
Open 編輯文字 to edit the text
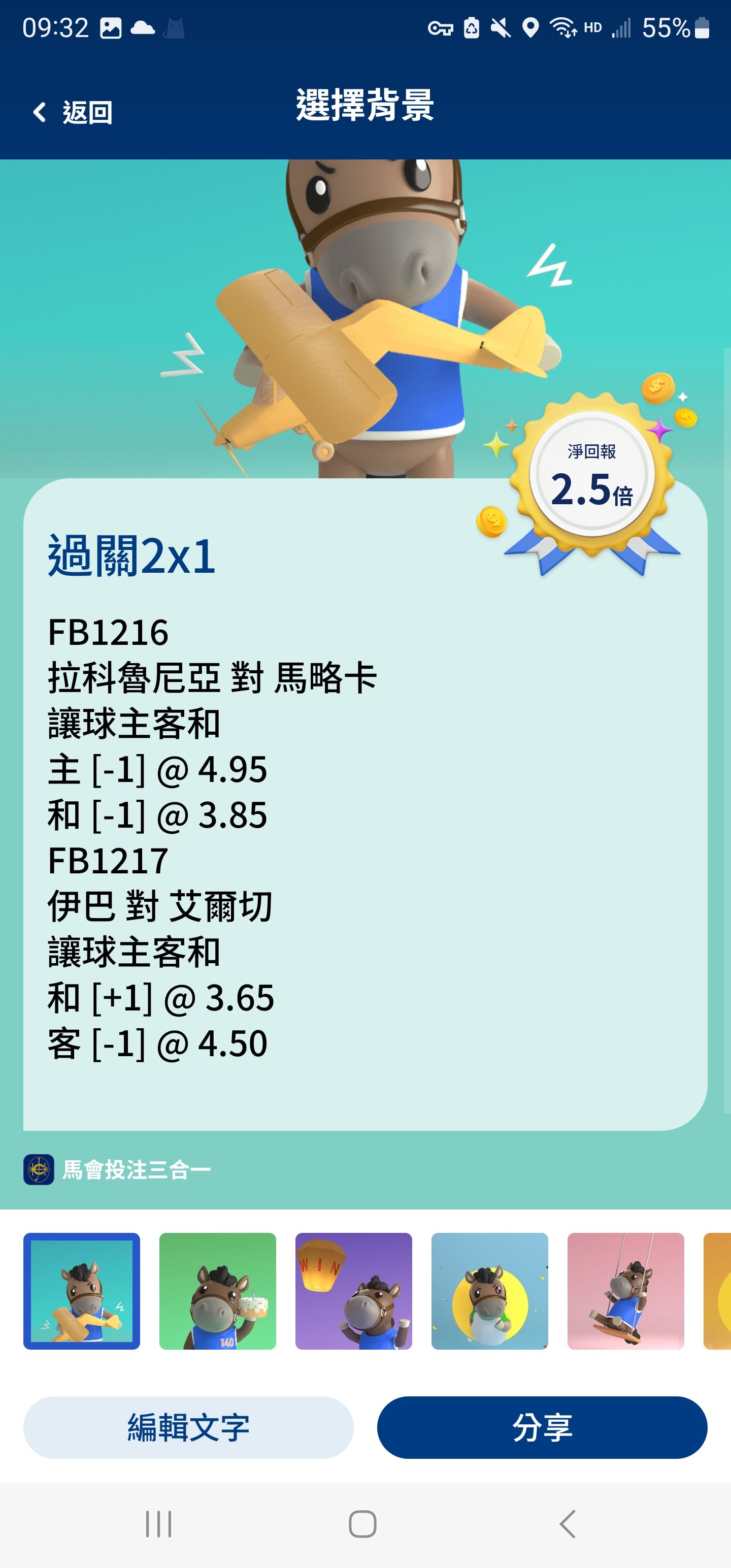pos(188,1427)
